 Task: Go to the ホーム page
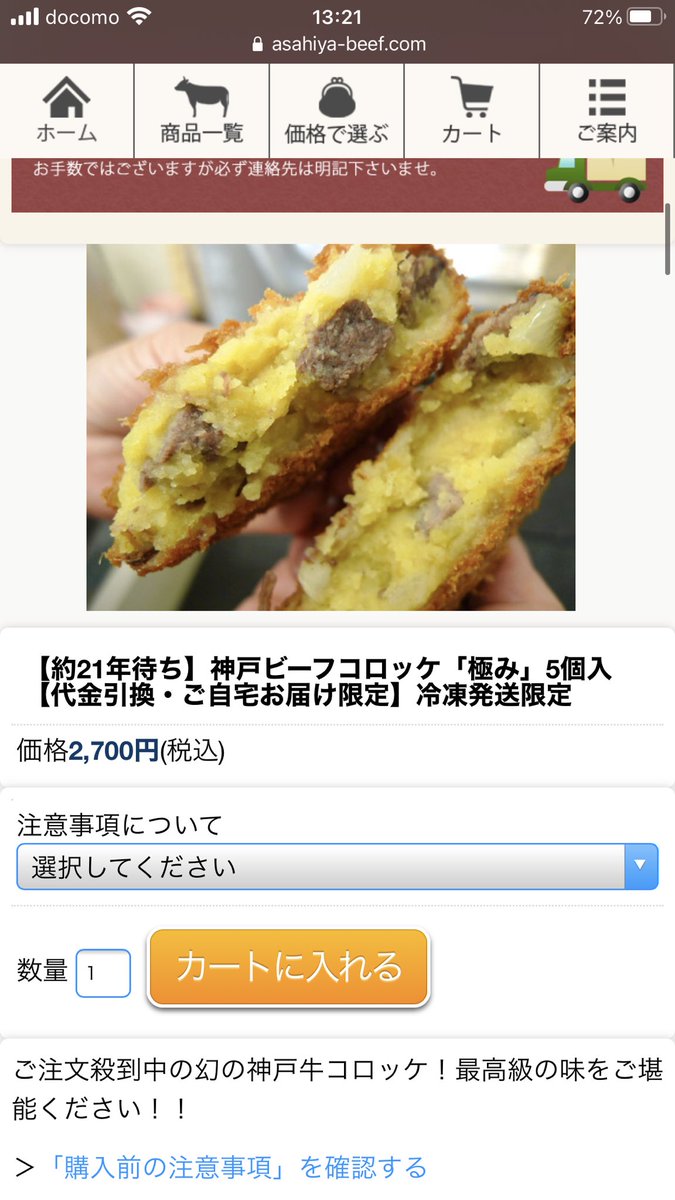(67, 111)
